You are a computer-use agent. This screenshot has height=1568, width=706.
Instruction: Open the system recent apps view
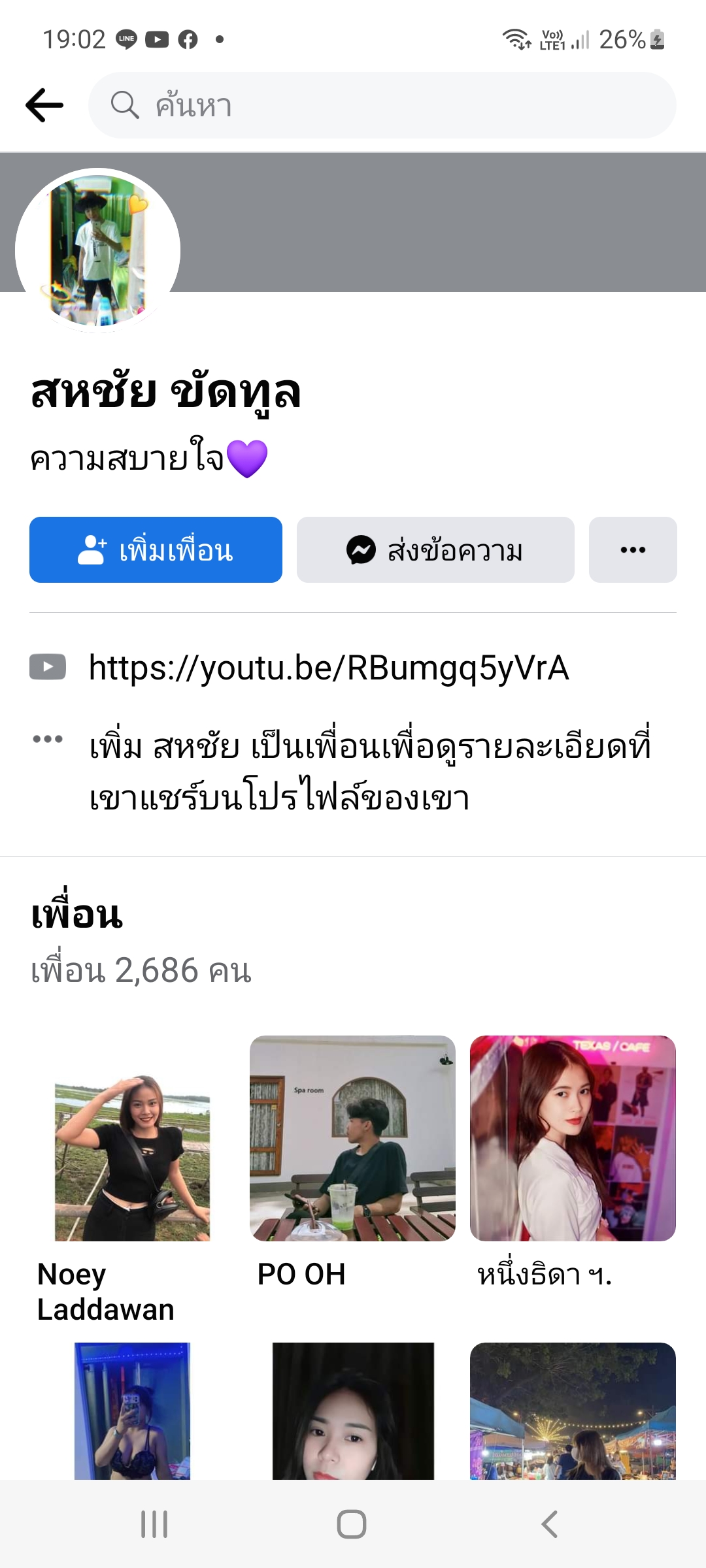154,1524
